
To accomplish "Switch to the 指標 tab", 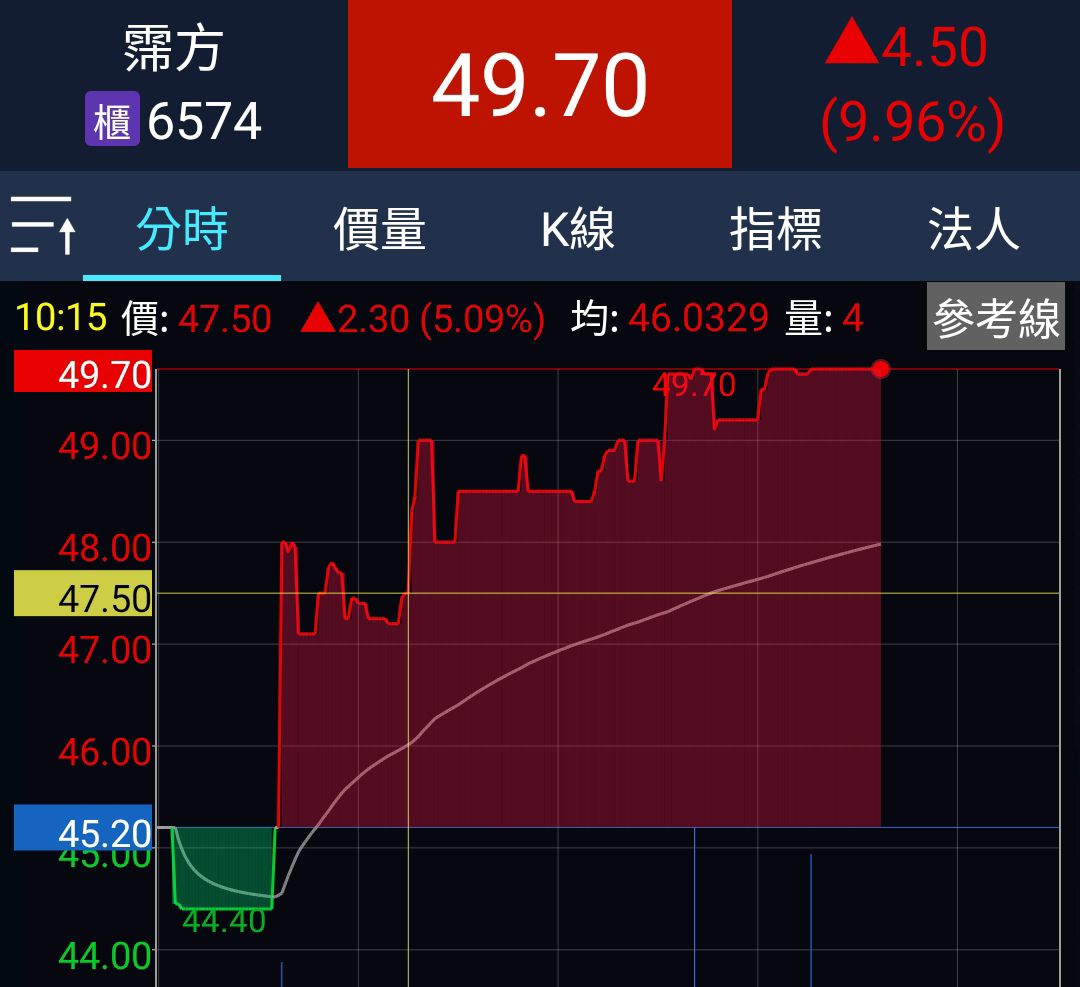I will coord(775,228).
